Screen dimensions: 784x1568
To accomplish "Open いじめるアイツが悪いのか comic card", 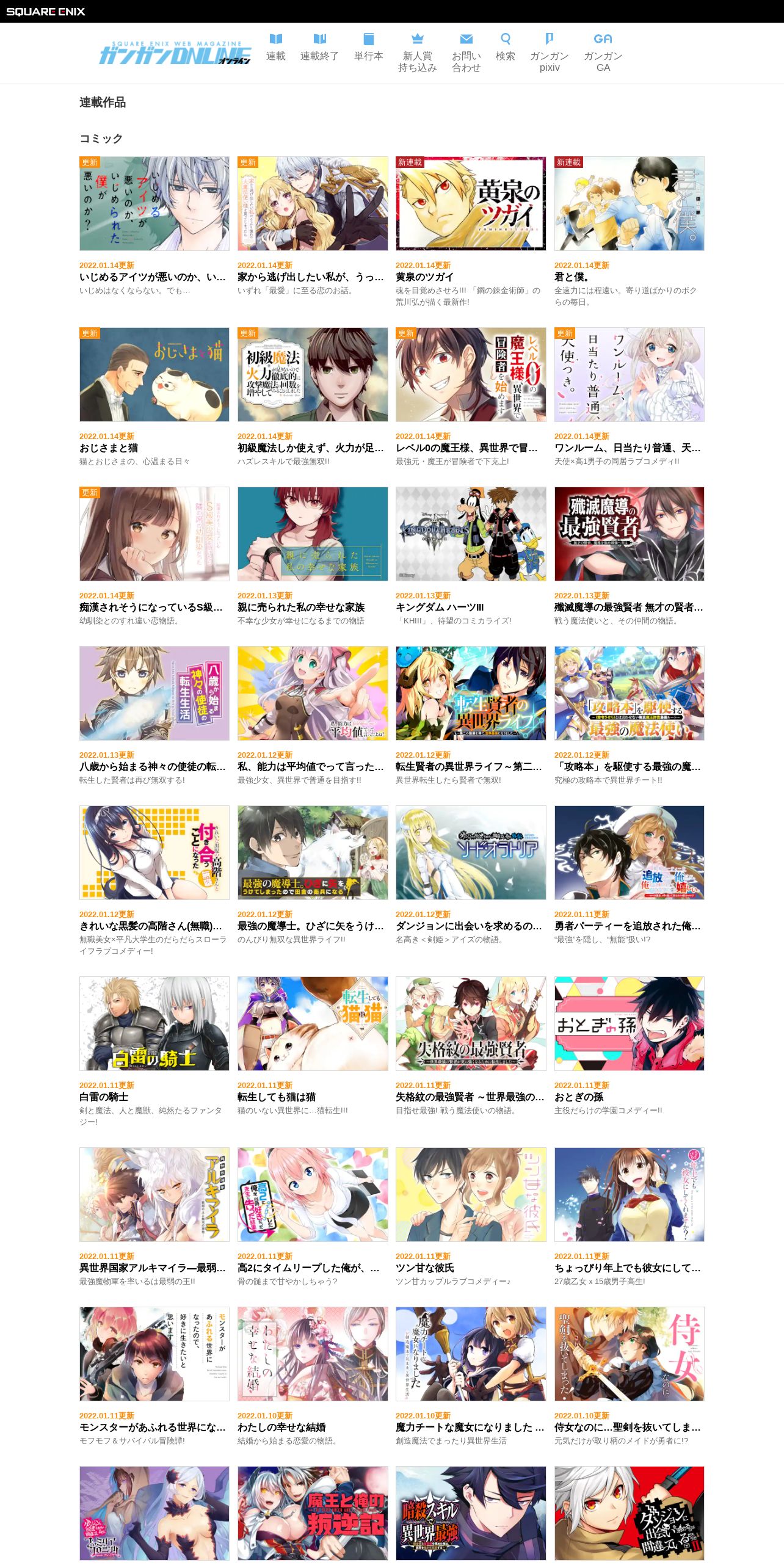I will click(x=154, y=204).
